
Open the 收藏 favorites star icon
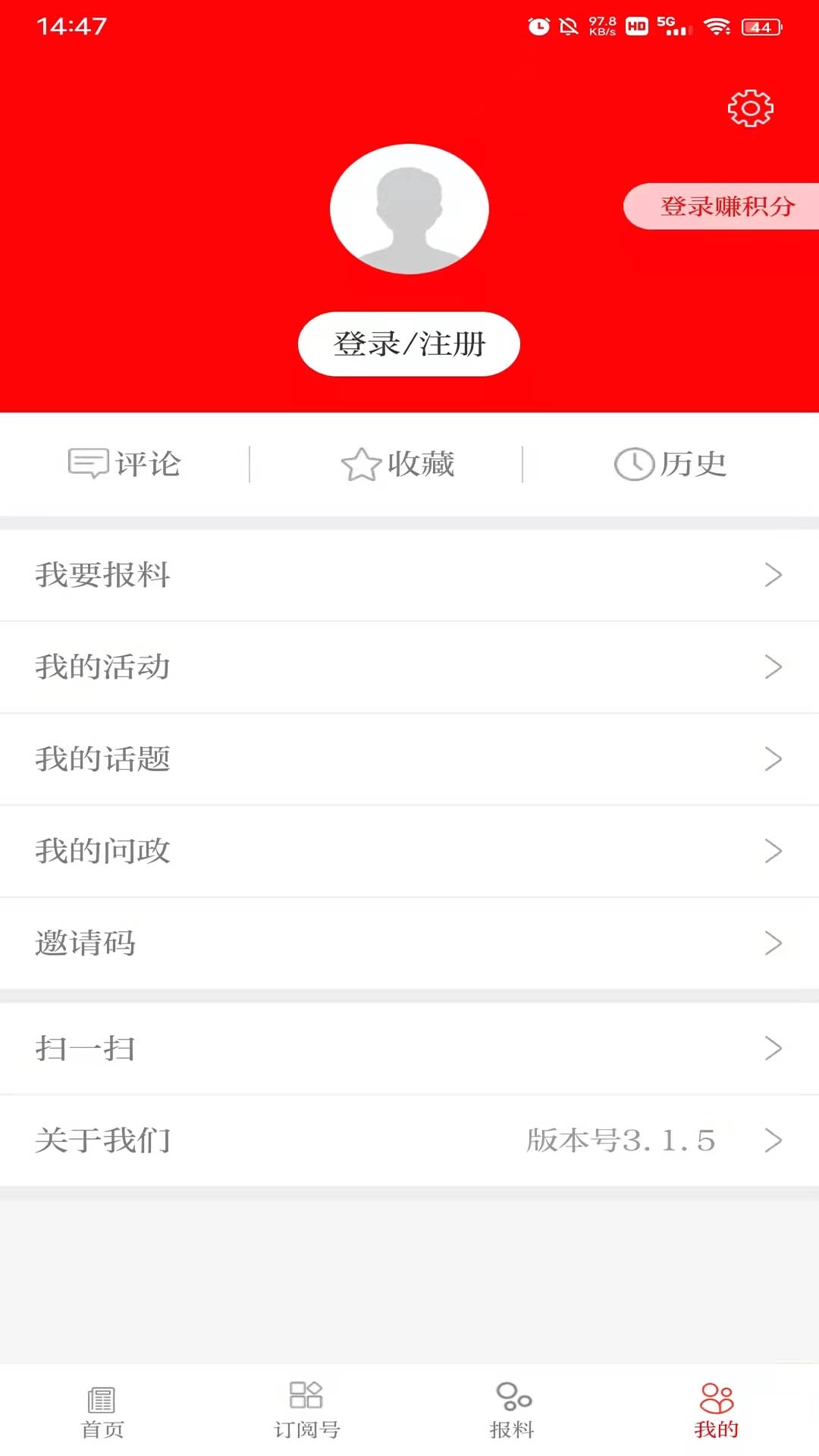pos(361,464)
